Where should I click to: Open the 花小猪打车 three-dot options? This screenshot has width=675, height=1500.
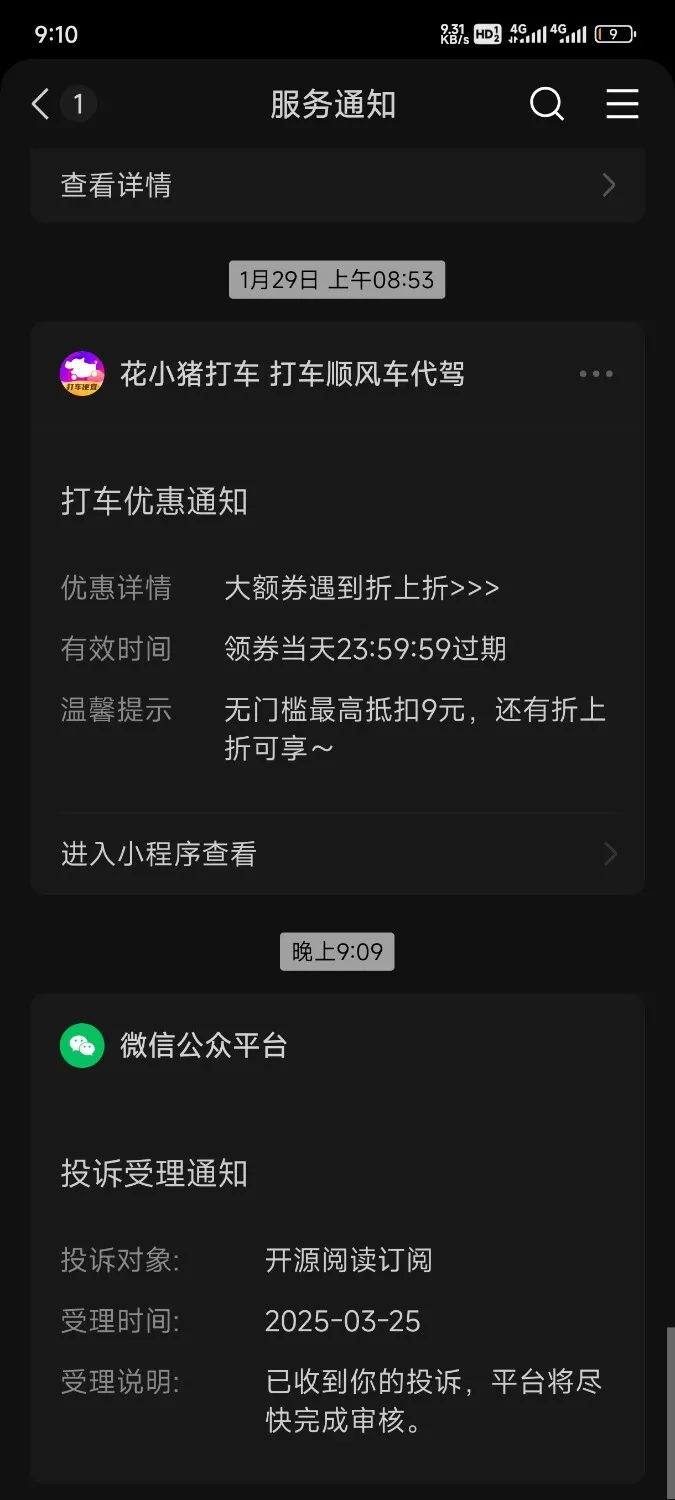[x=596, y=374]
